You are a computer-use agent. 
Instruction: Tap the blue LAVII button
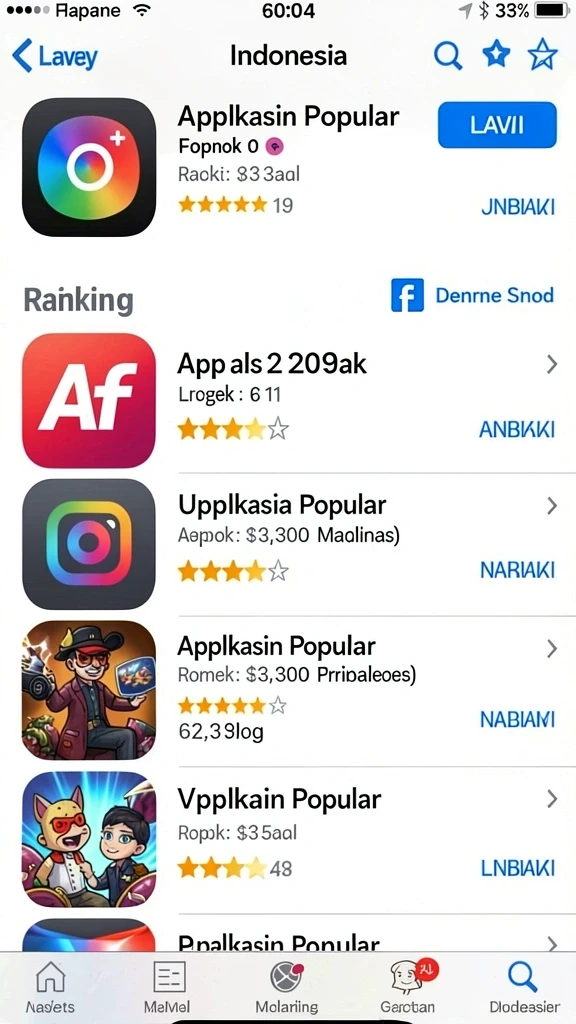pyautogui.click(x=497, y=125)
